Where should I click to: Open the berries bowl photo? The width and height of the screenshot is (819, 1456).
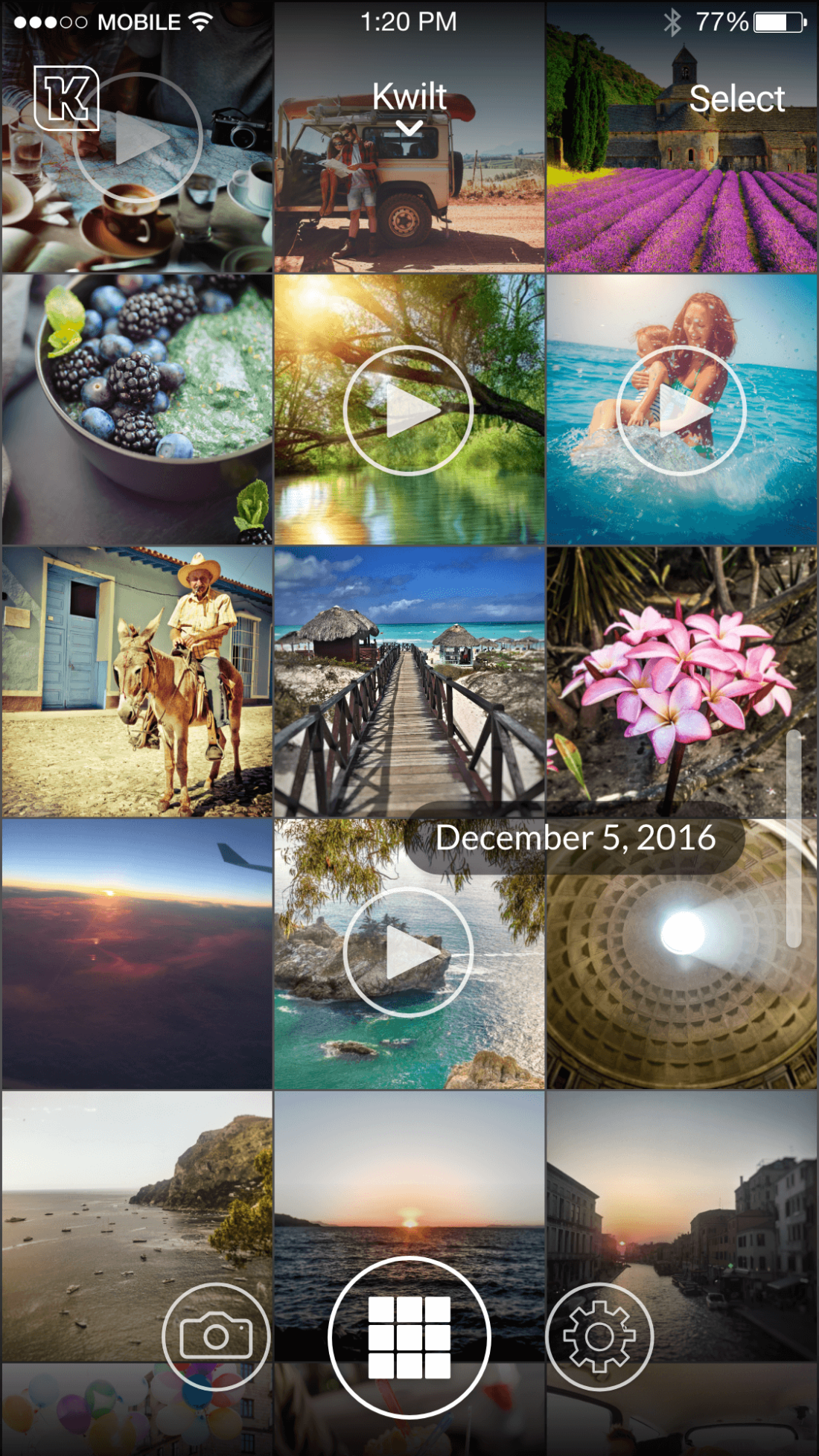click(137, 409)
